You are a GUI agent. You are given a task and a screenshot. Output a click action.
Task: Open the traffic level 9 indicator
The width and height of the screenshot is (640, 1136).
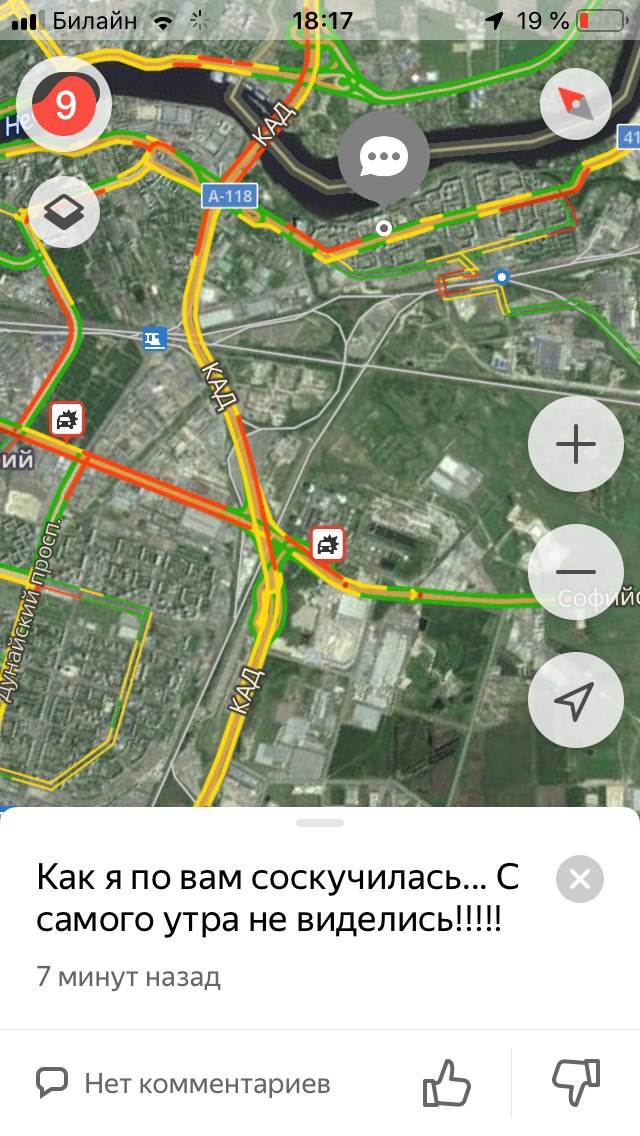pyautogui.click(x=64, y=104)
